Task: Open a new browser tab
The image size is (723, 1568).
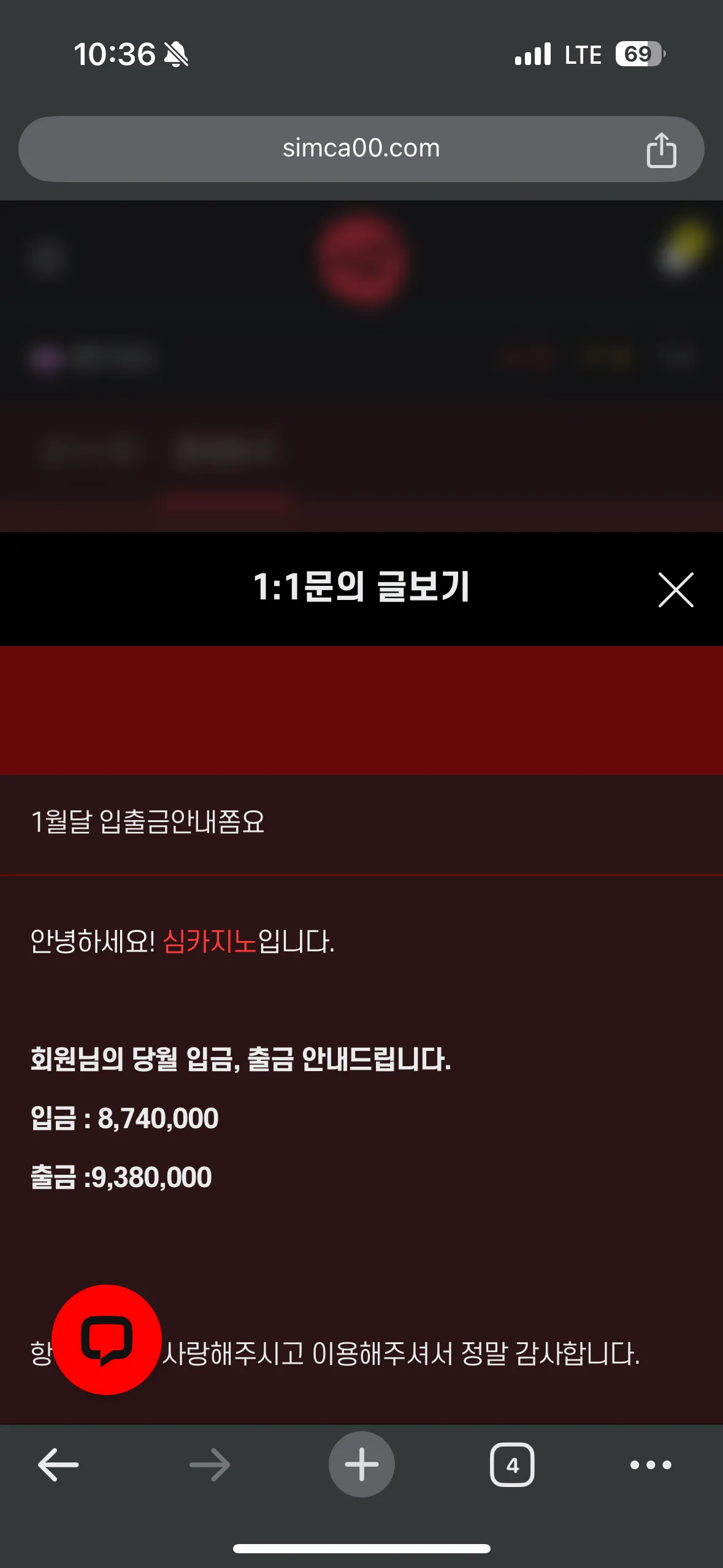Action: point(361,1464)
